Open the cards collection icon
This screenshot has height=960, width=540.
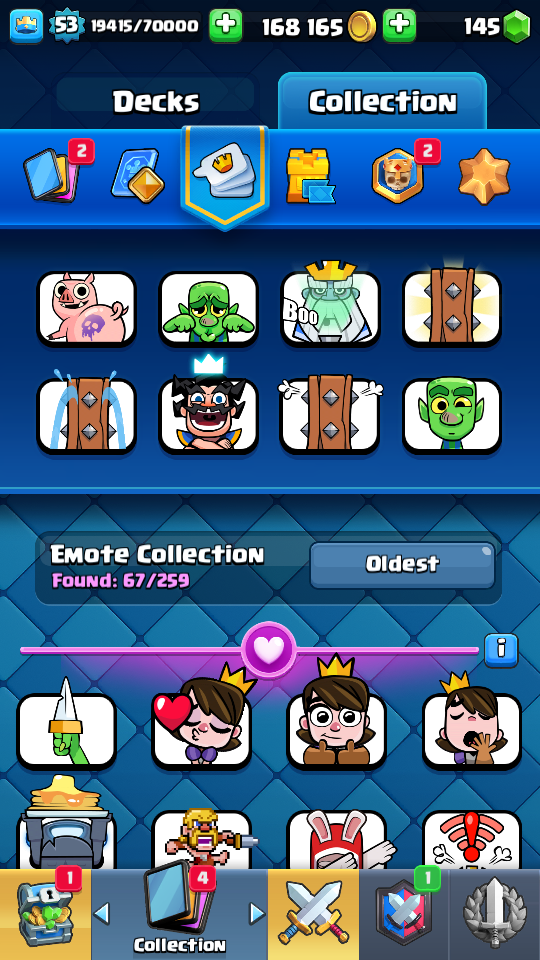point(51,175)
